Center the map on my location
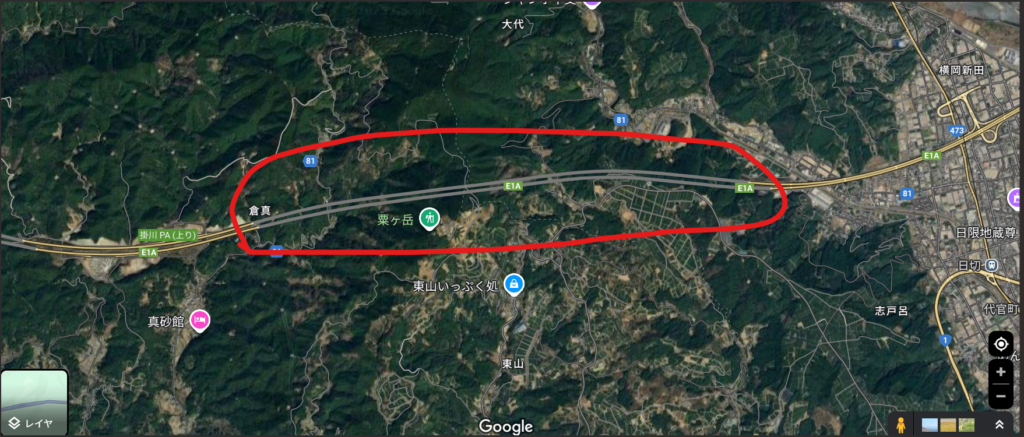 click(x=1000, y=345)
